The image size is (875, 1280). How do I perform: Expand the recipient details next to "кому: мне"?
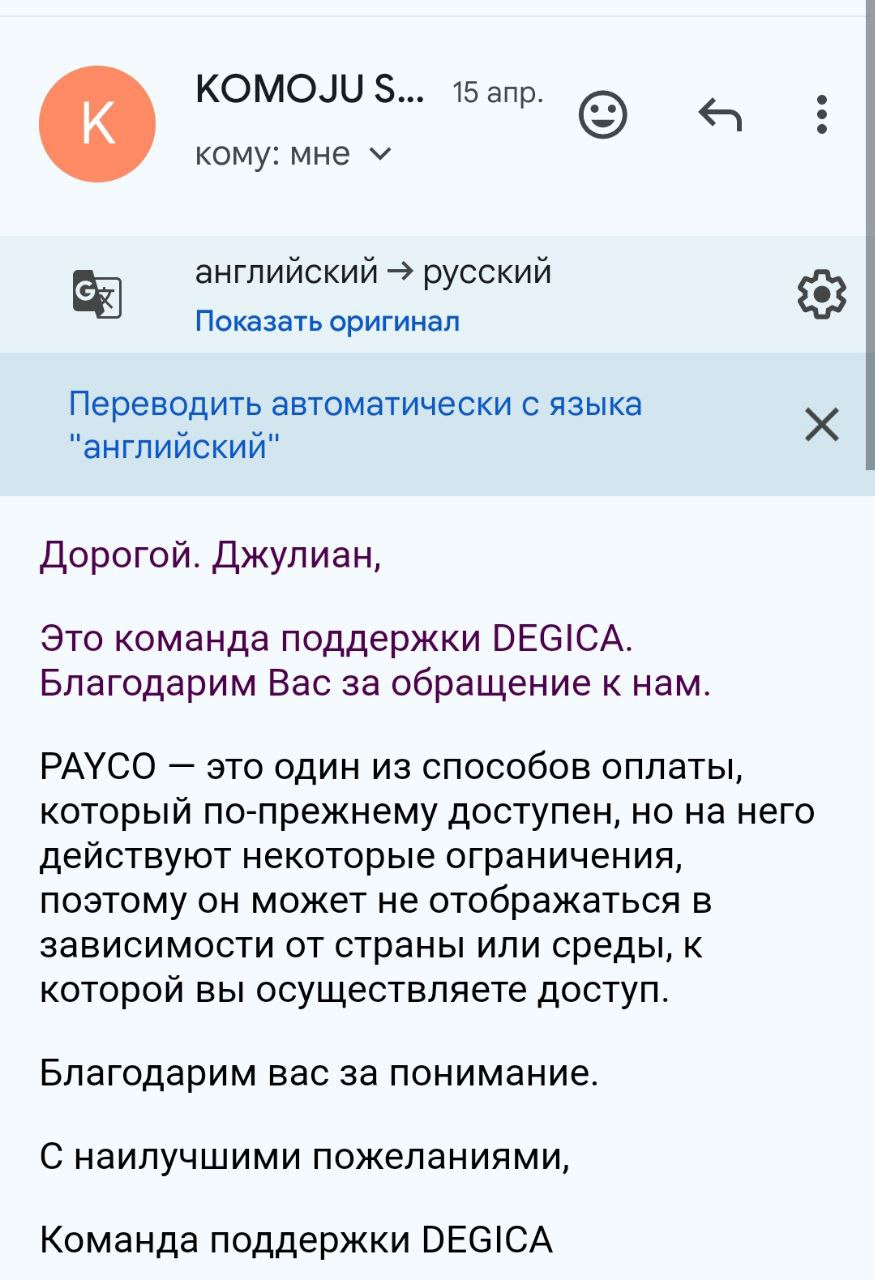tap(380, 154)
